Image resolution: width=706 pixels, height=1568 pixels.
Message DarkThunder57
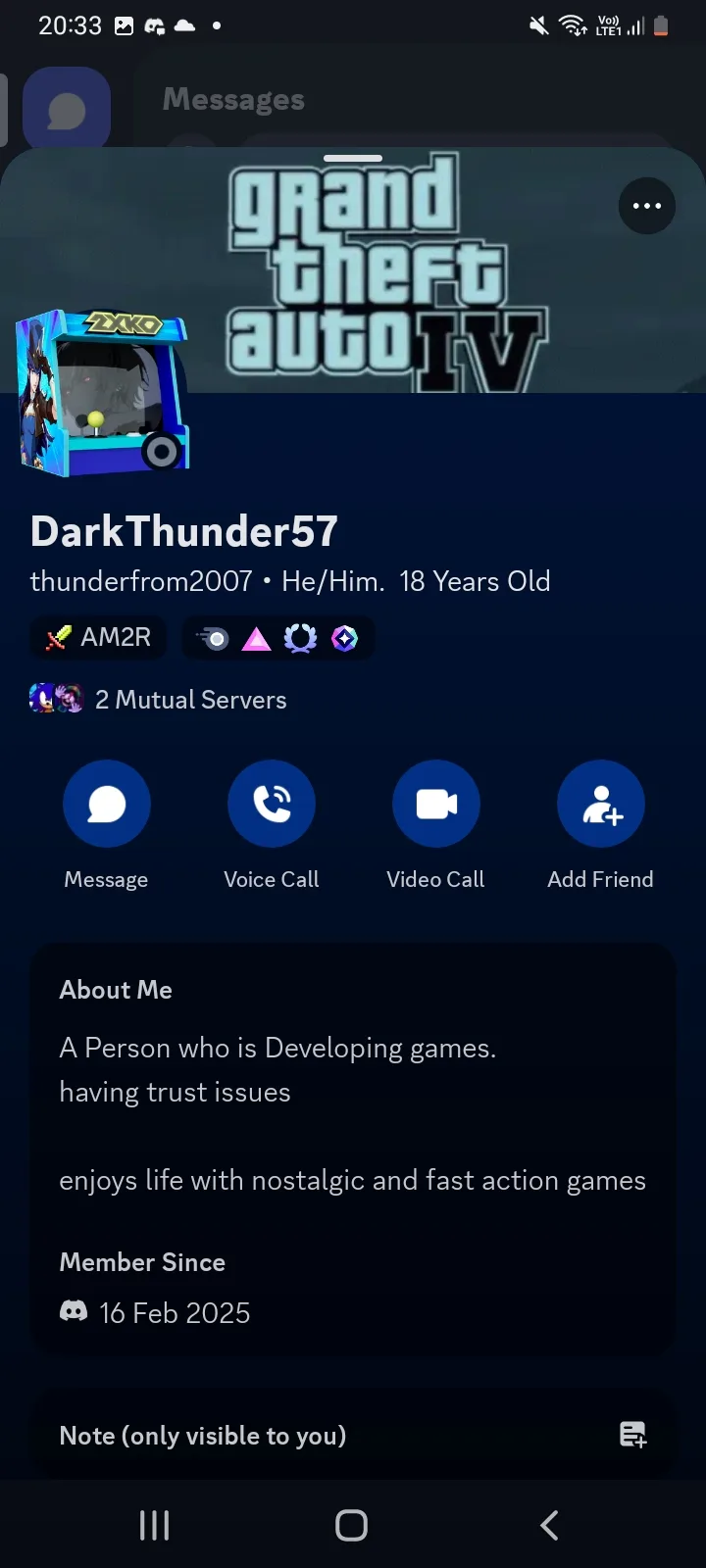(107, 804)
